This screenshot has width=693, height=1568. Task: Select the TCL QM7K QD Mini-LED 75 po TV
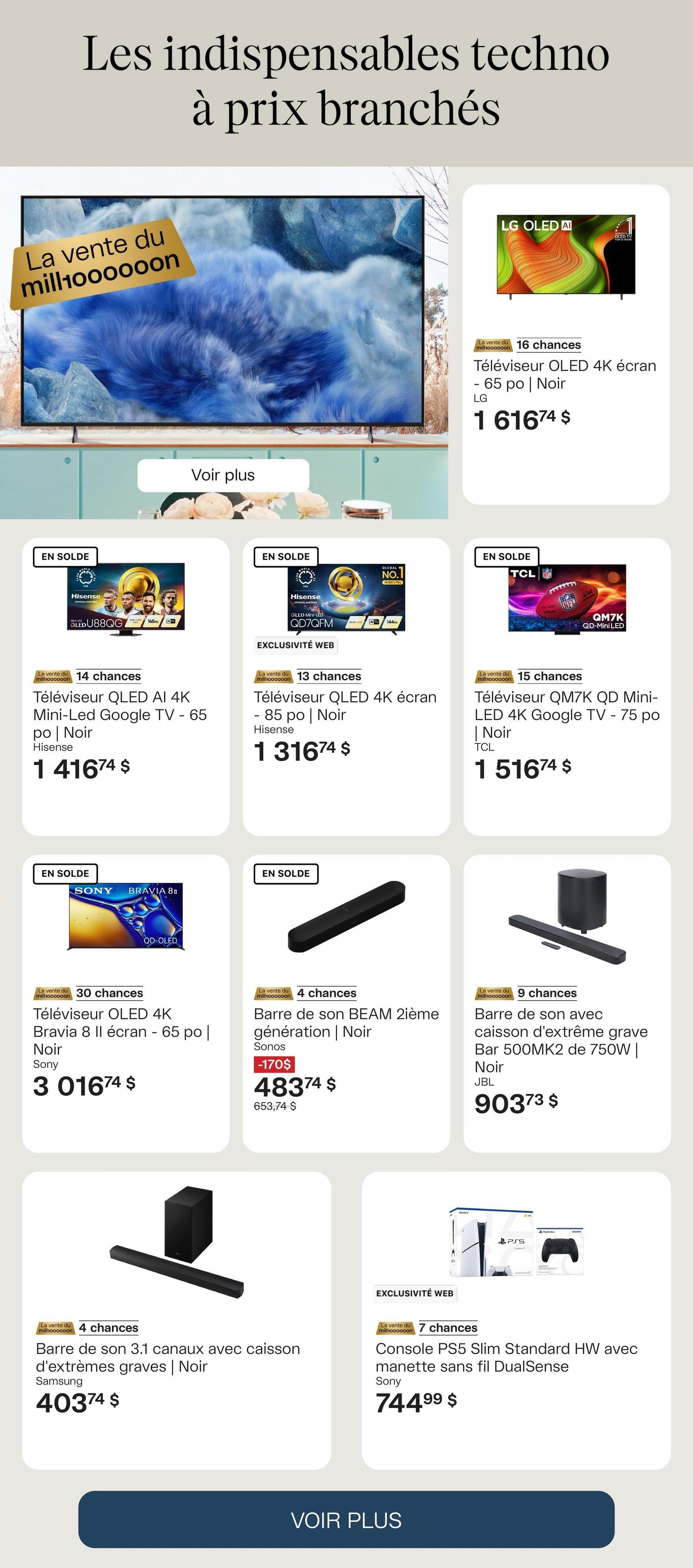click(567, 686)
